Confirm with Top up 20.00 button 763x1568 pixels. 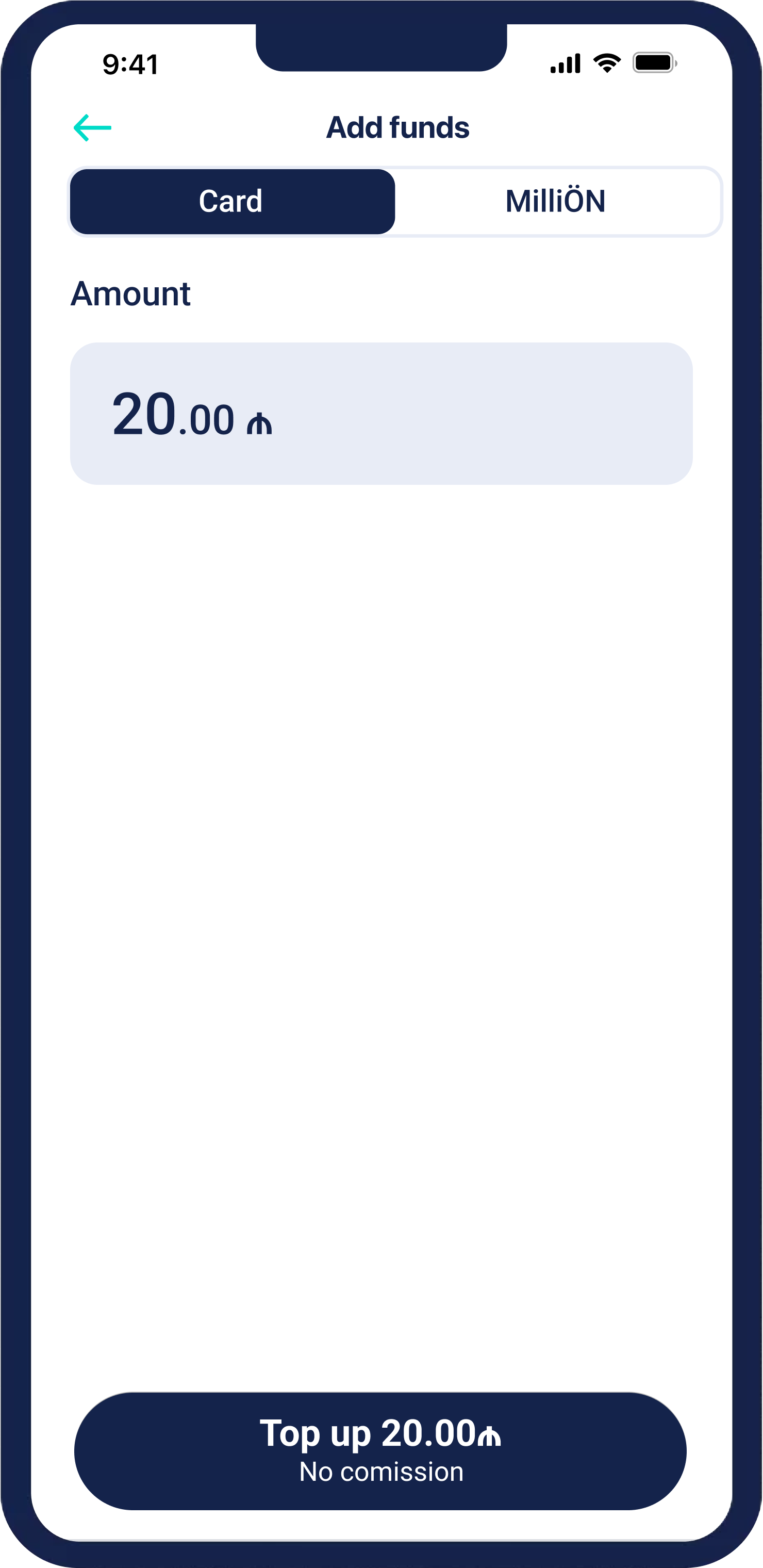tap(381, 1451)
